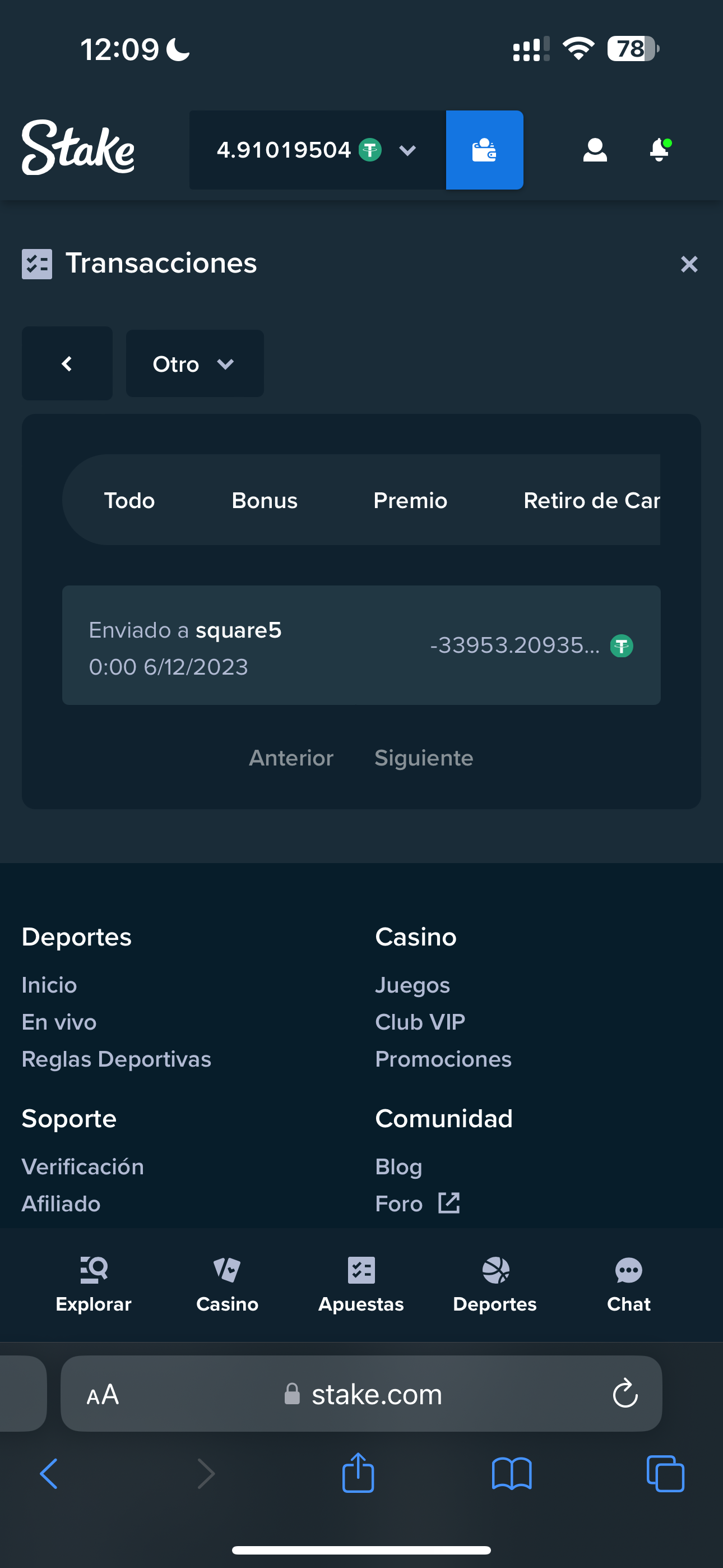Viewport: 723px width, 1568px height.
Task: Open the wallet button
Action: point(484,150)
